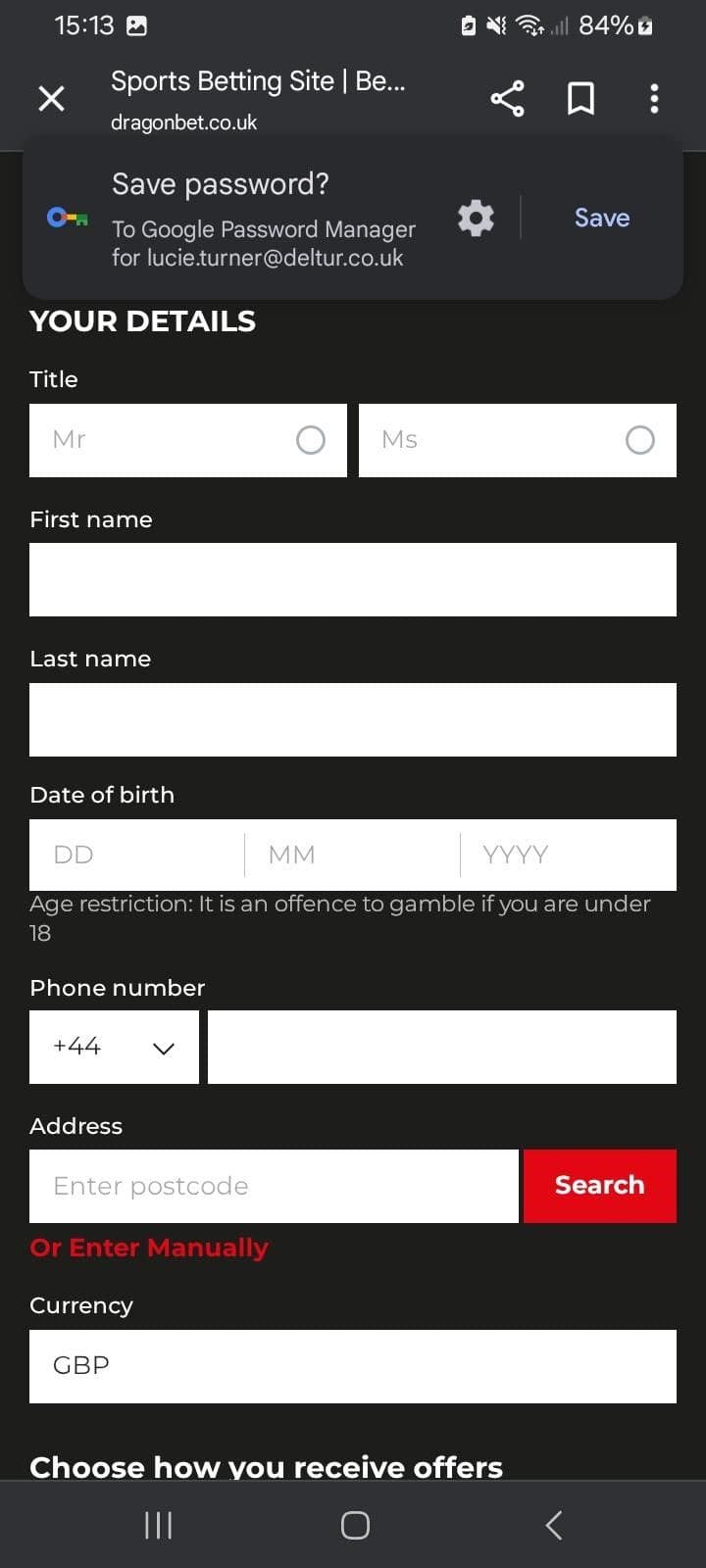
Task: Open the +44 country code dropdown
Action: click(114, 1046)
